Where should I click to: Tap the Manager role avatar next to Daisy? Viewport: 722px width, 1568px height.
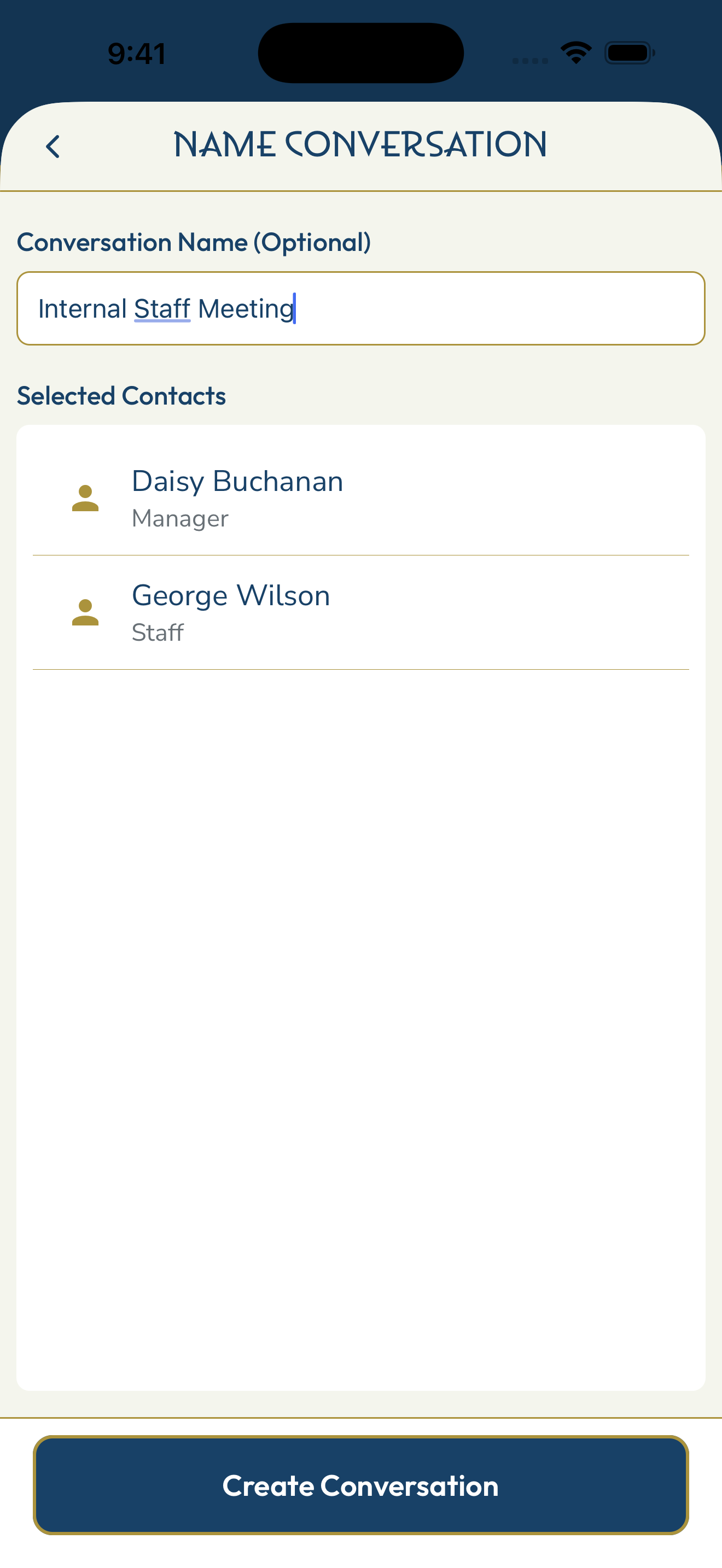[85, 498]
